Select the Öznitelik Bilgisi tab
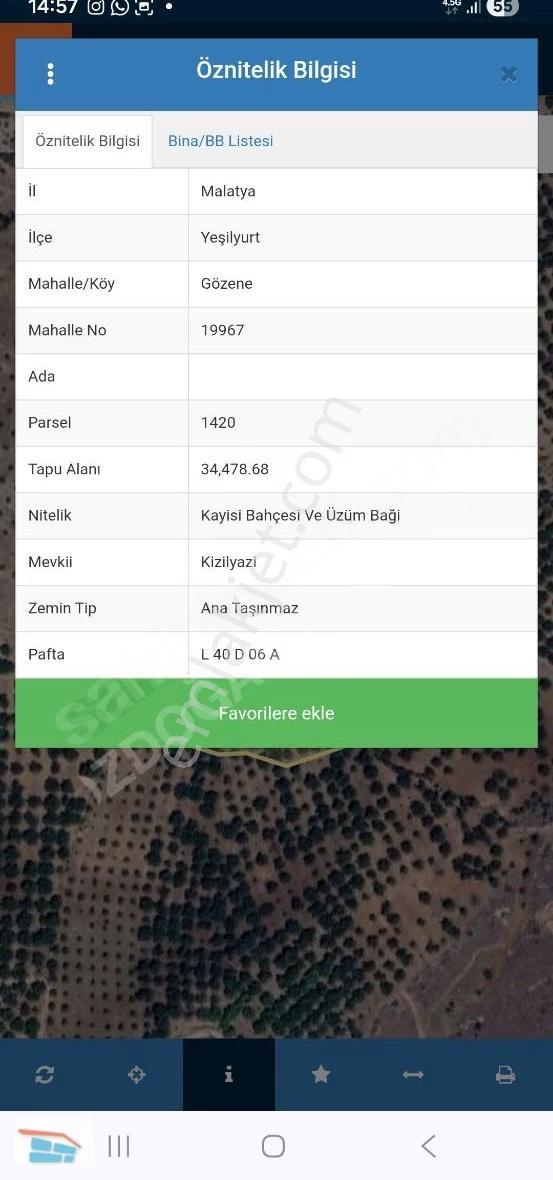Image resolution: width=553 pixels, height=1180 pixels. (87, 141)
